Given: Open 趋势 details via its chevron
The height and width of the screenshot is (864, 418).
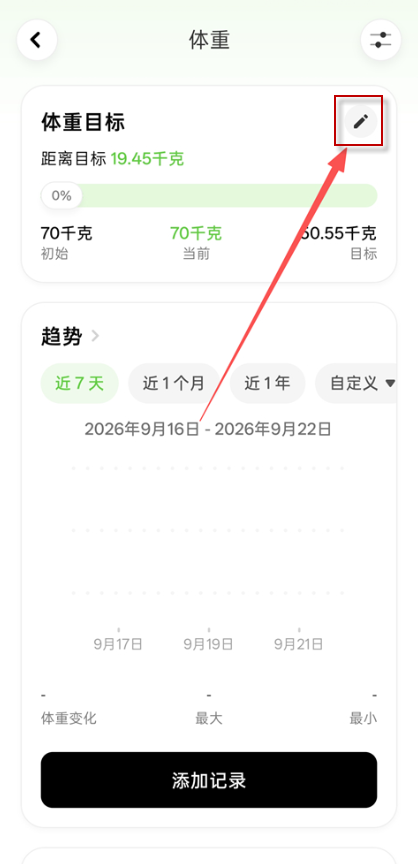Looking at the screenshot, I should click(95, 336).
